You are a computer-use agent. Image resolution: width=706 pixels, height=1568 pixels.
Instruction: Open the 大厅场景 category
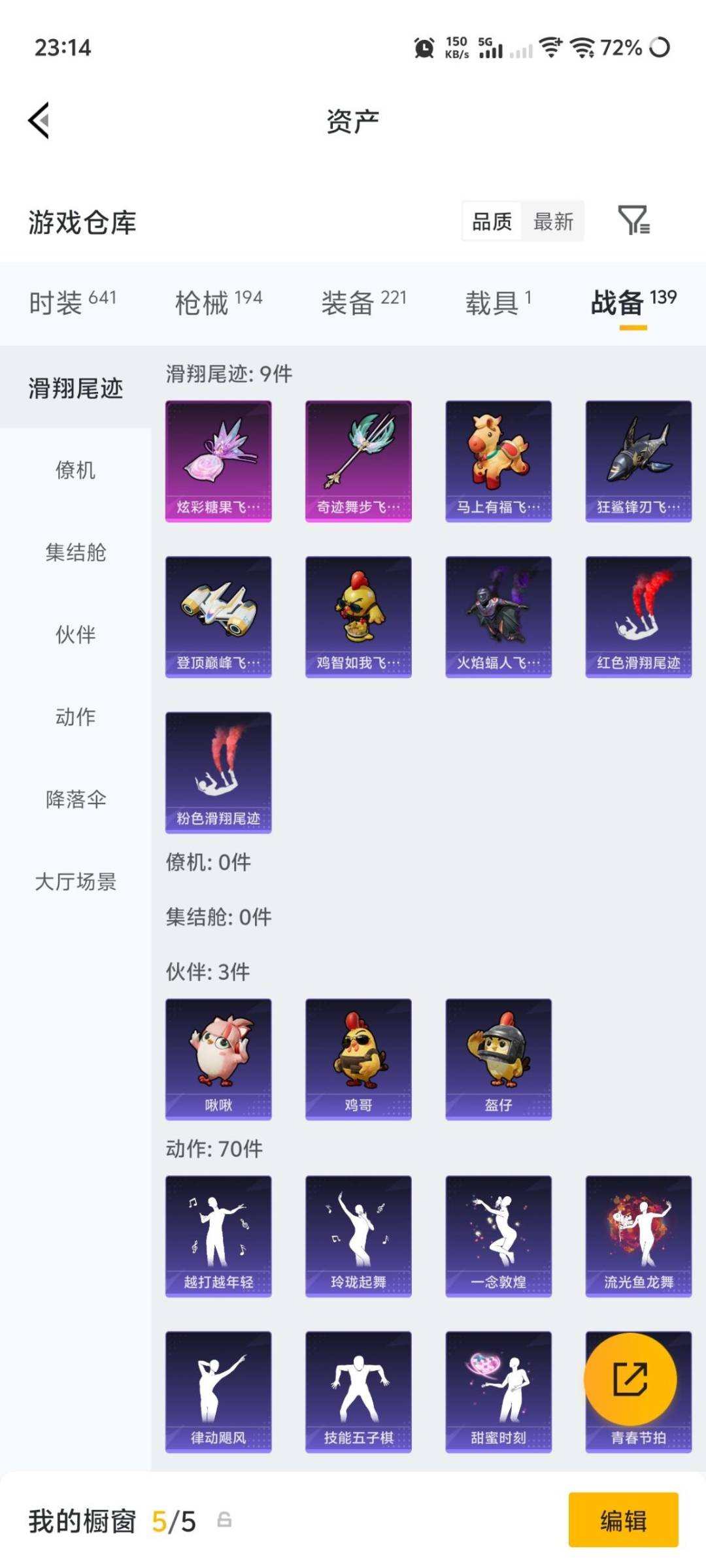click(74, 882)
